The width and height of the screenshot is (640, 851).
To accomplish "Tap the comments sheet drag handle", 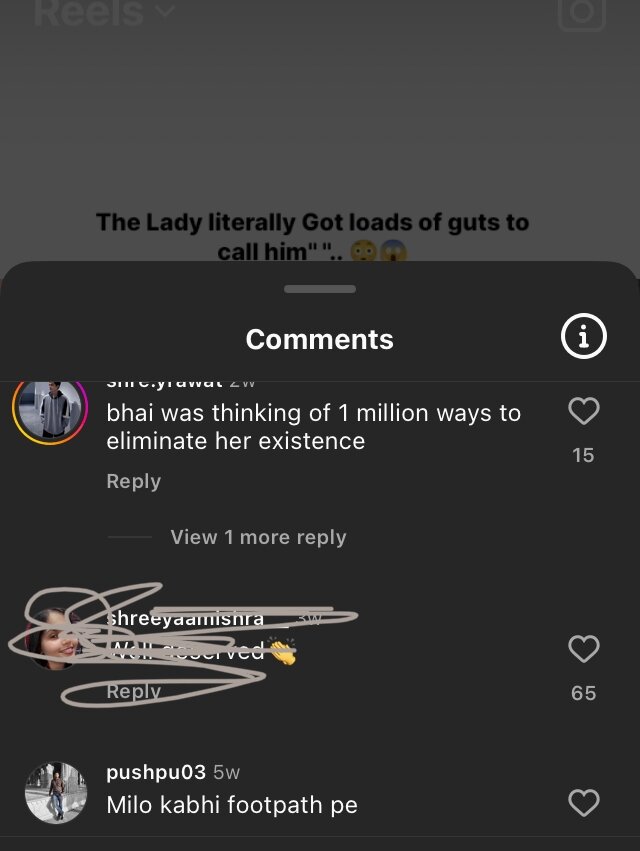I will (320, 289).
